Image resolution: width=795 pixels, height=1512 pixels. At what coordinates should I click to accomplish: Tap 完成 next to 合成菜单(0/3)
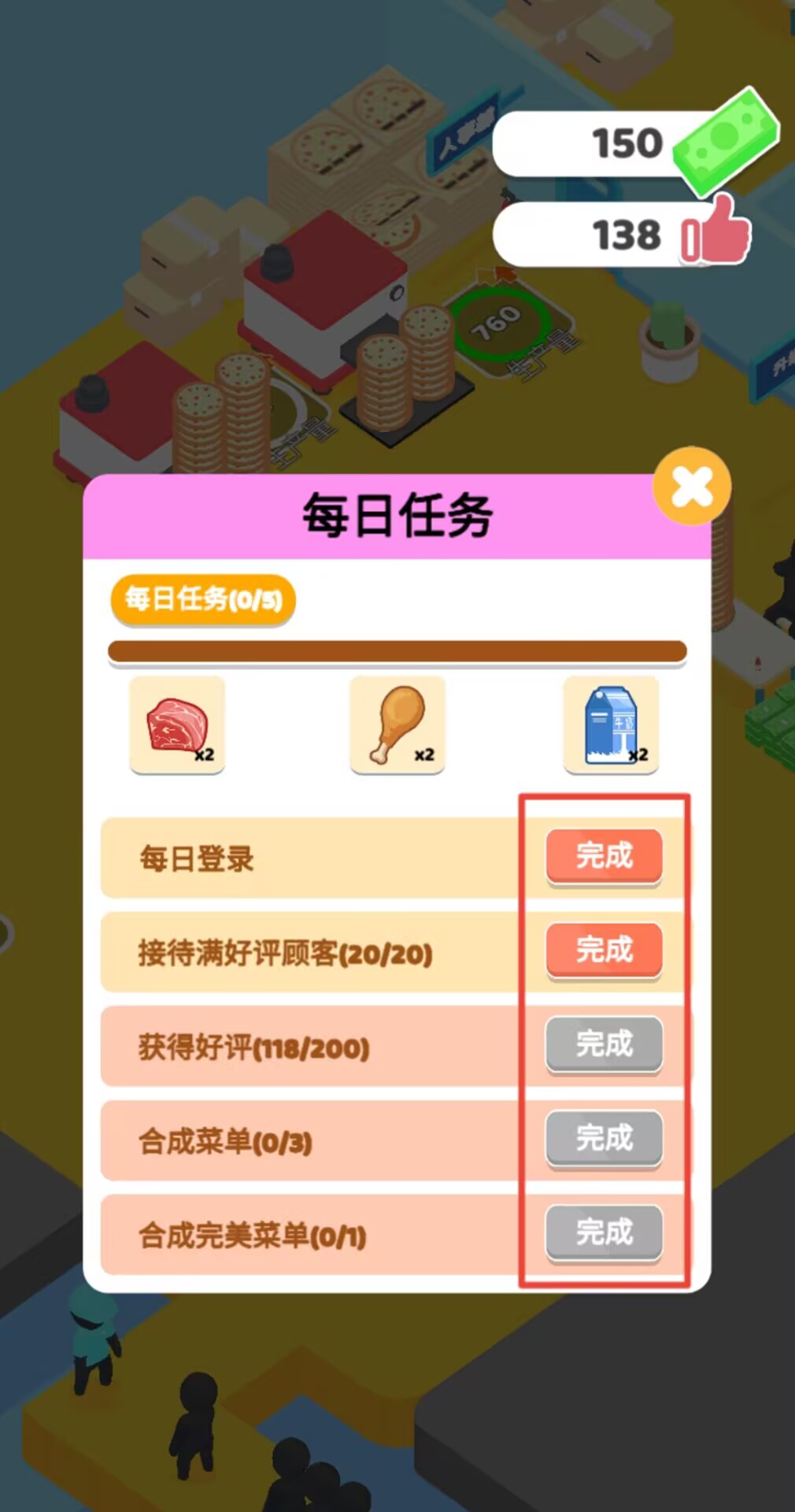604,1139
